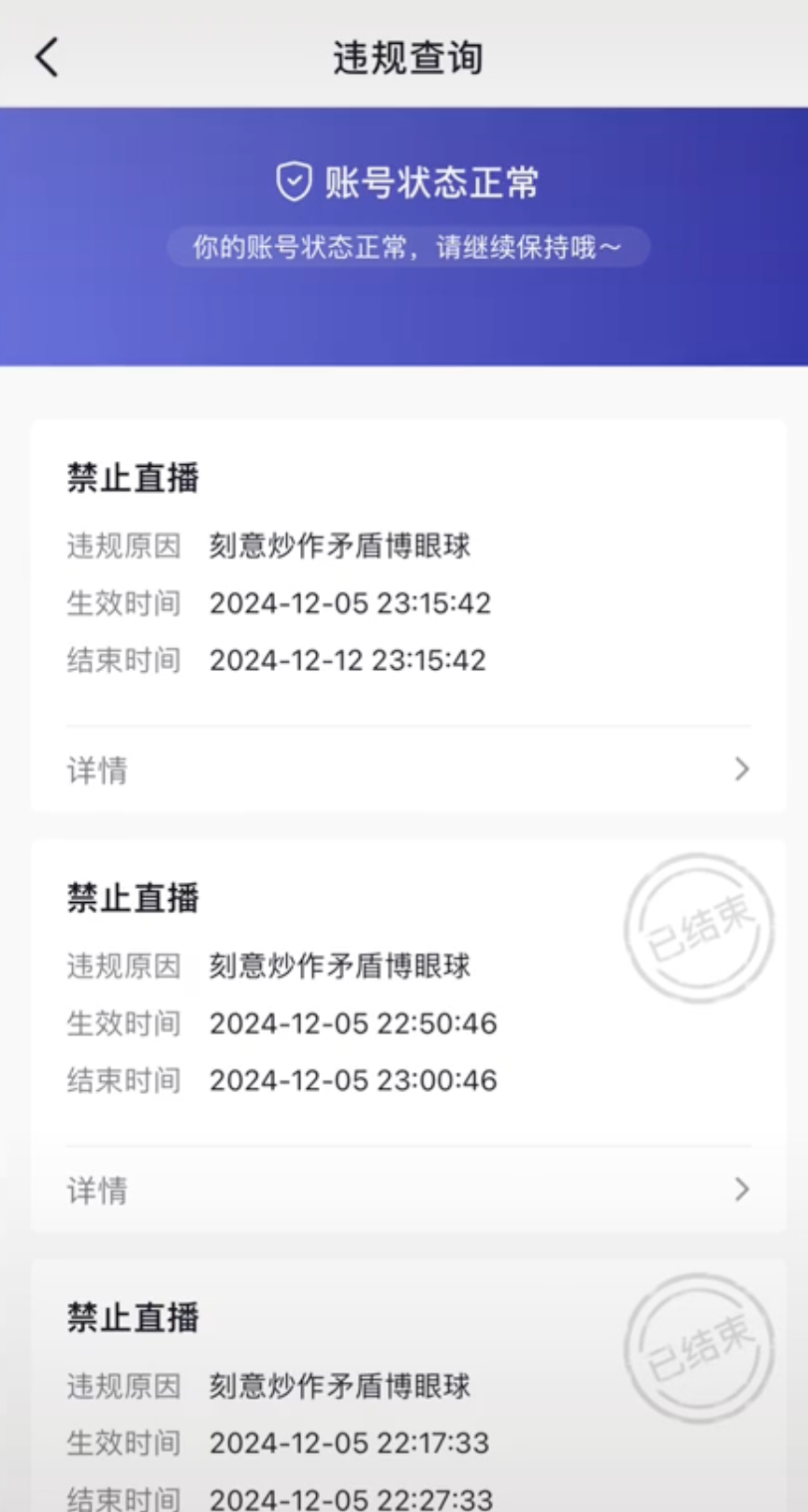Go back from the 违规查询 page
Image resolution: width=808 pixels, height=1512 pixels.
47,57
